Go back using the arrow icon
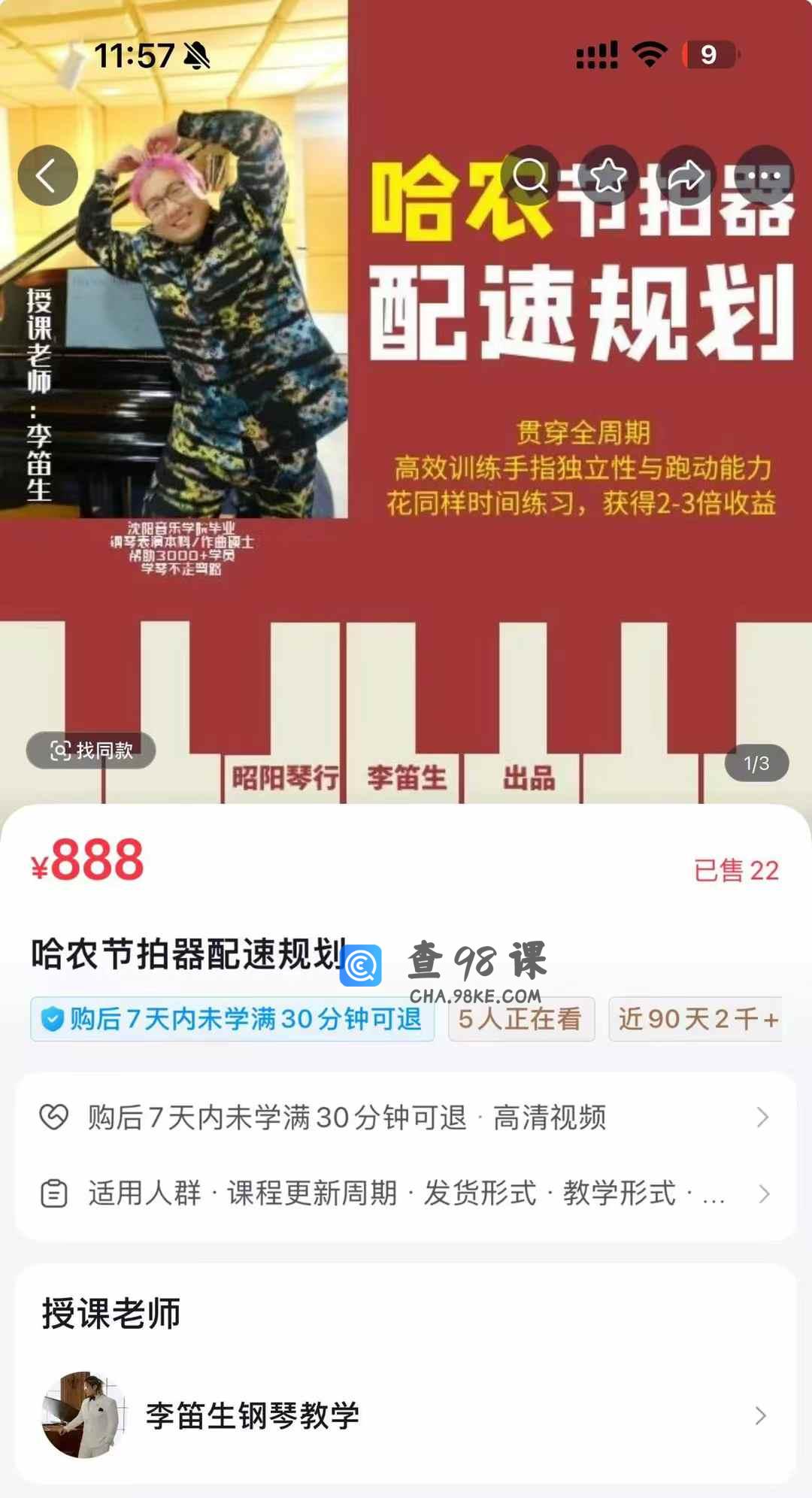The image size is (812, 1498). [x=47, y=175]
